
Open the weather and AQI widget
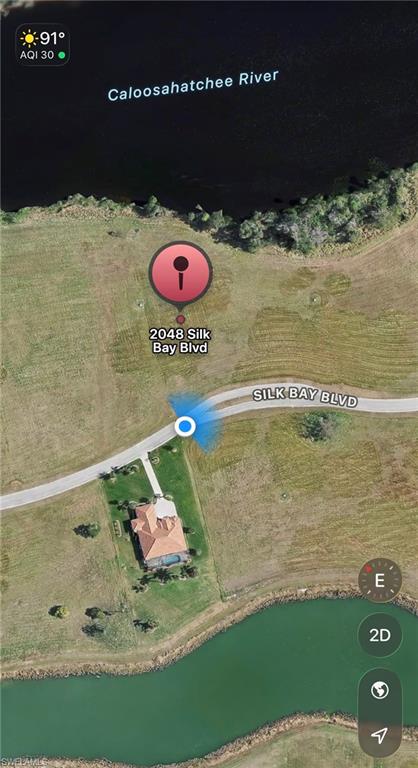click(43, 45)
